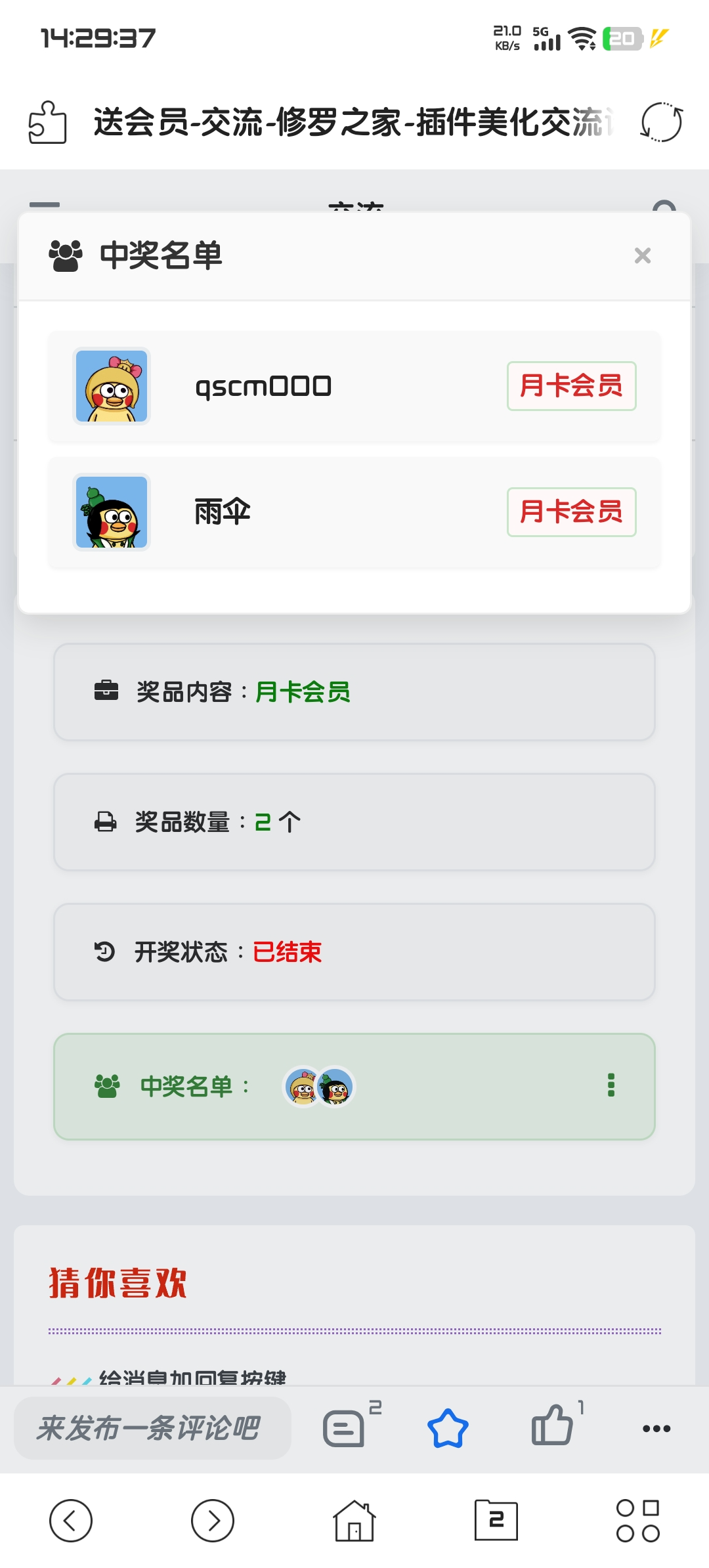Close the 中奖名单 dialog
The width and height of the screenshot is (709, 1568).
point(643,255)
